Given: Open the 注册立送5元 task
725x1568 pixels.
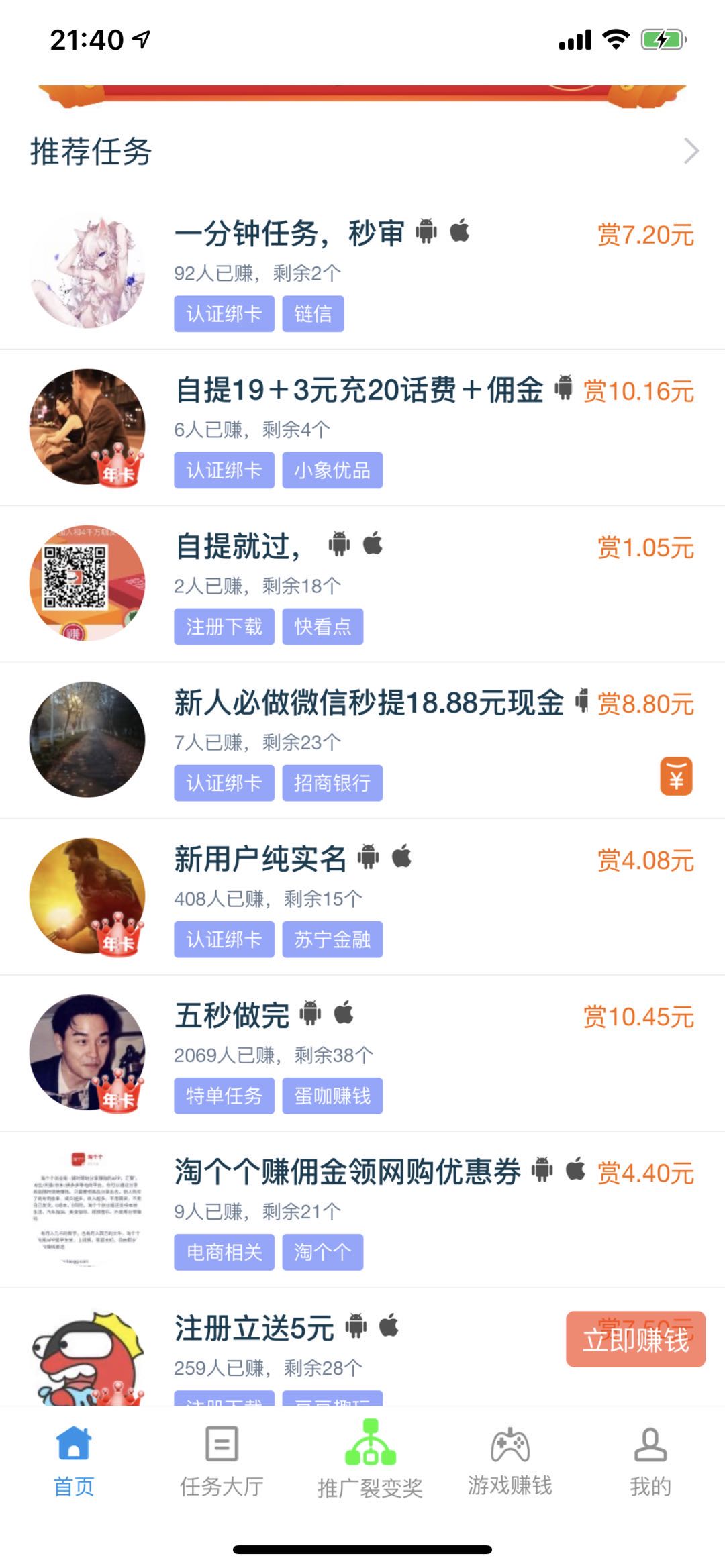Looking at the screenshot, I should click(254, 1328).
